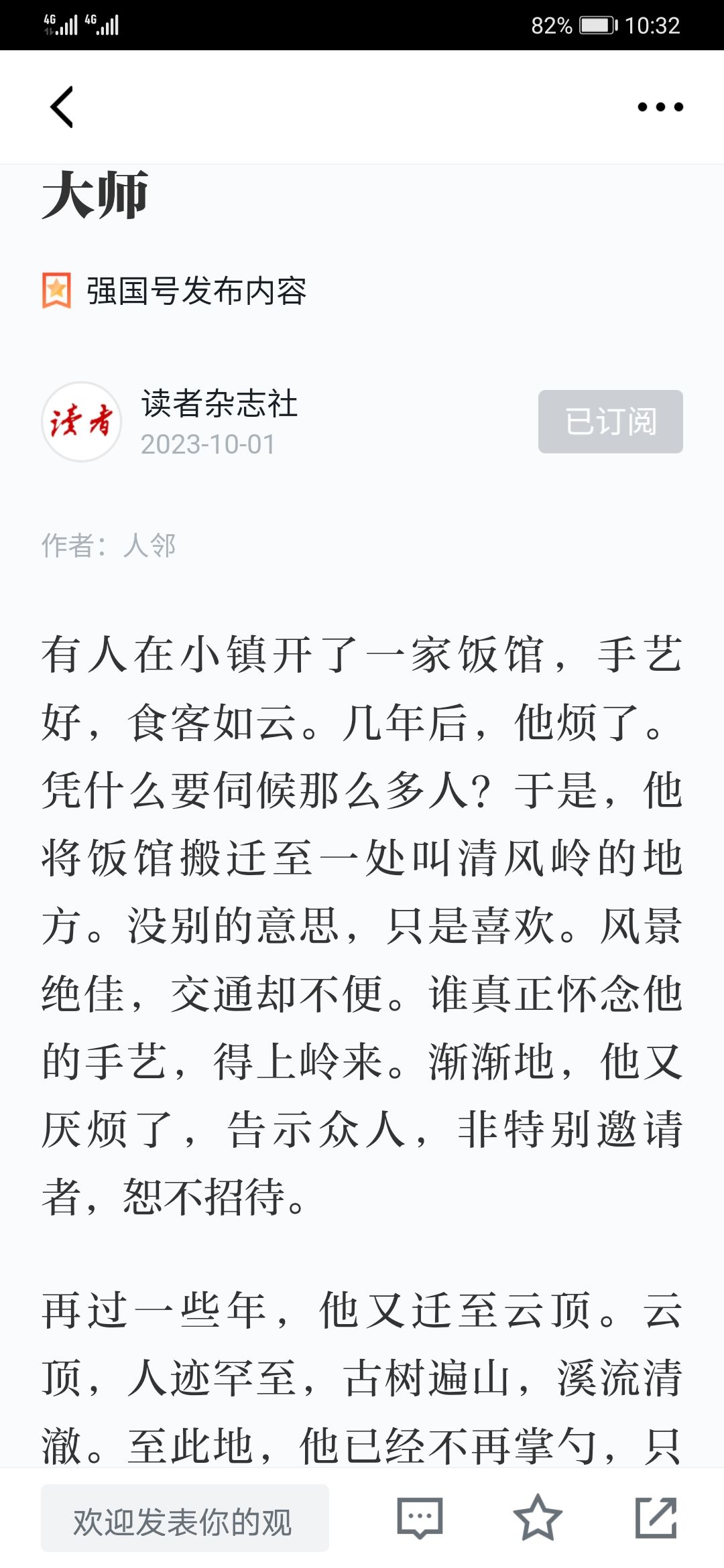Share the article via the share icon

656,1518
